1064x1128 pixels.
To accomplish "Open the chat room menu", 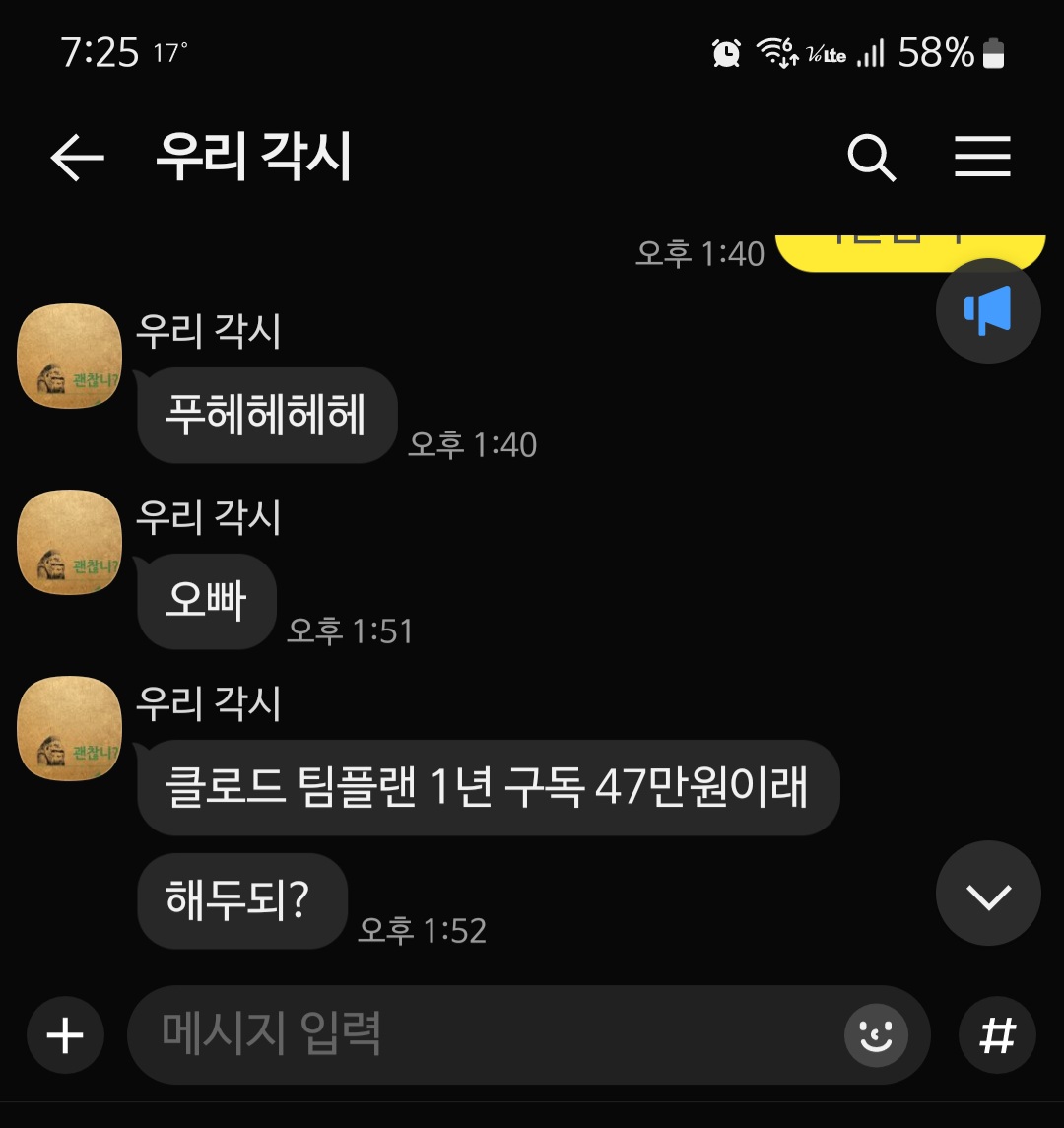I will (982, 158).
